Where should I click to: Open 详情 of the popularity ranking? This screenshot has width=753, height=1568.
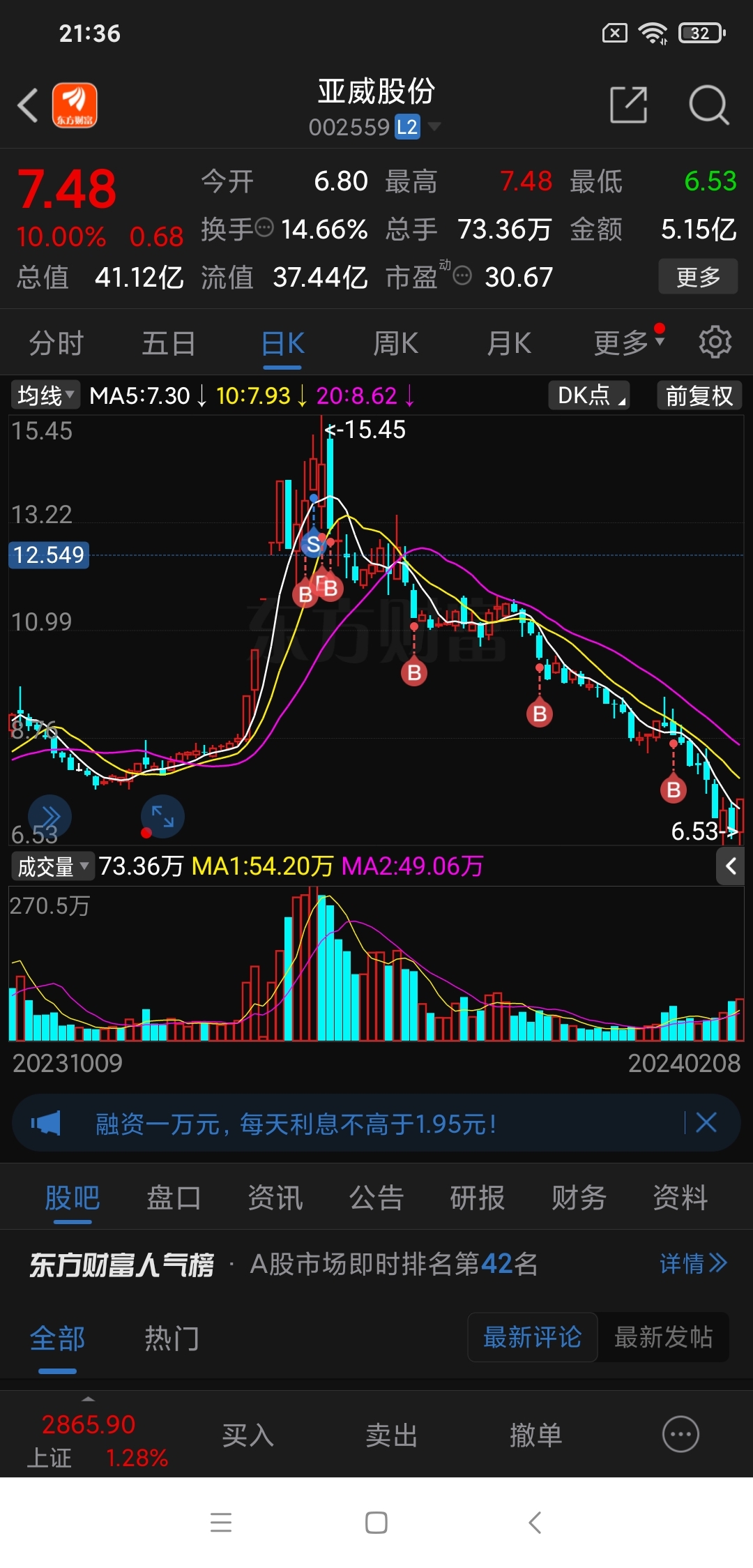tap(694, 1263)
